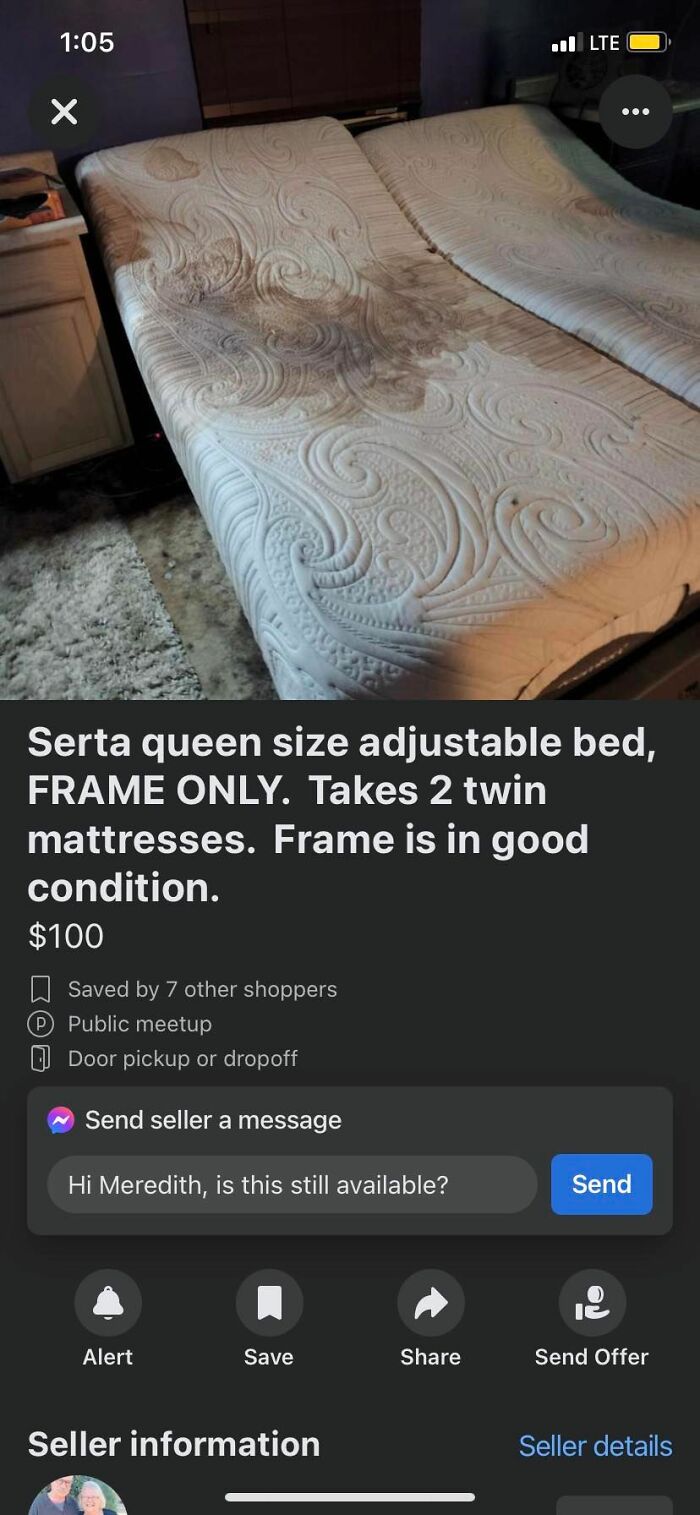
Task: Open the three-dot overflow menu
Action: point(635,111)
